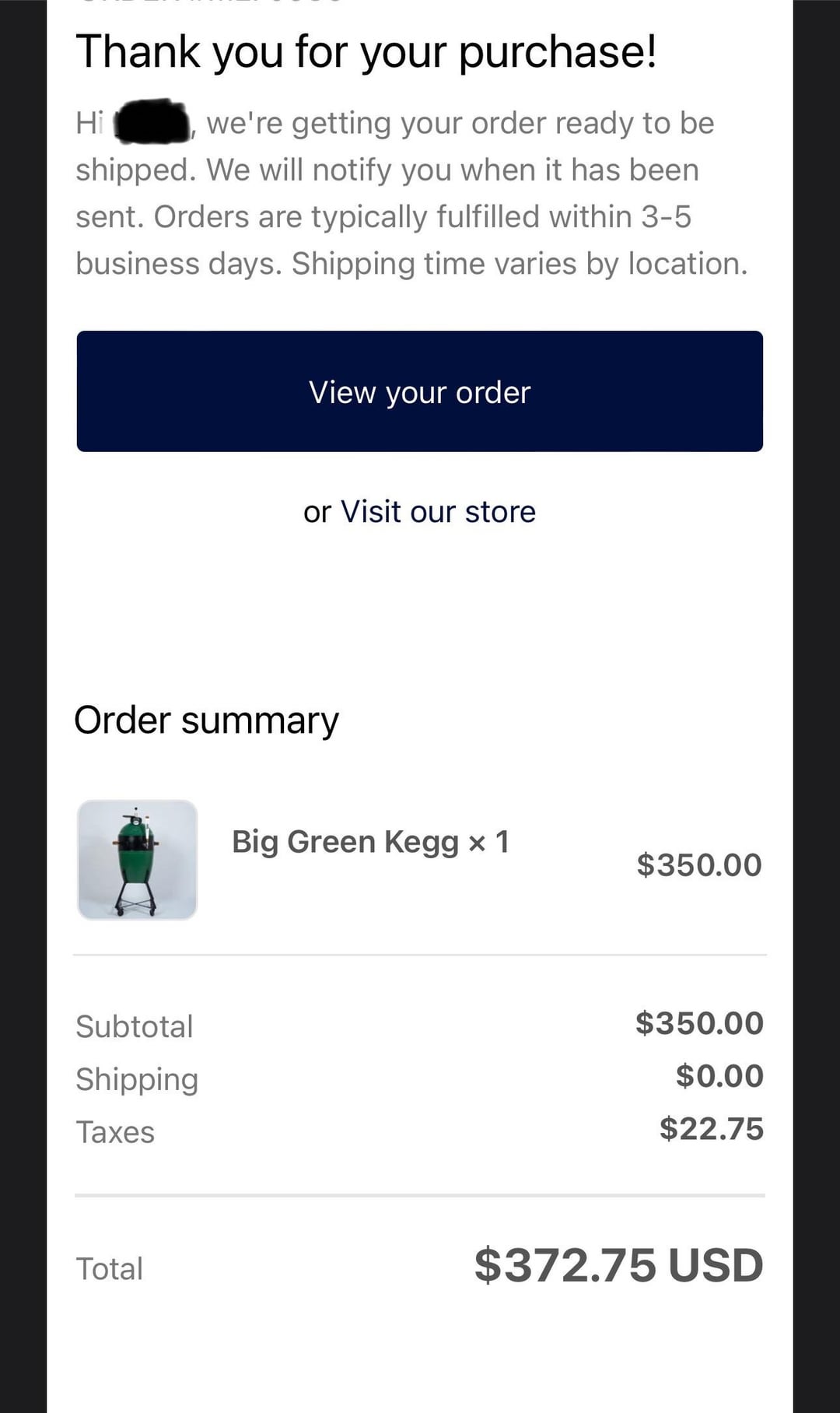Tap the View your order button
The image size is (840, 1413).
click(419, 391)
